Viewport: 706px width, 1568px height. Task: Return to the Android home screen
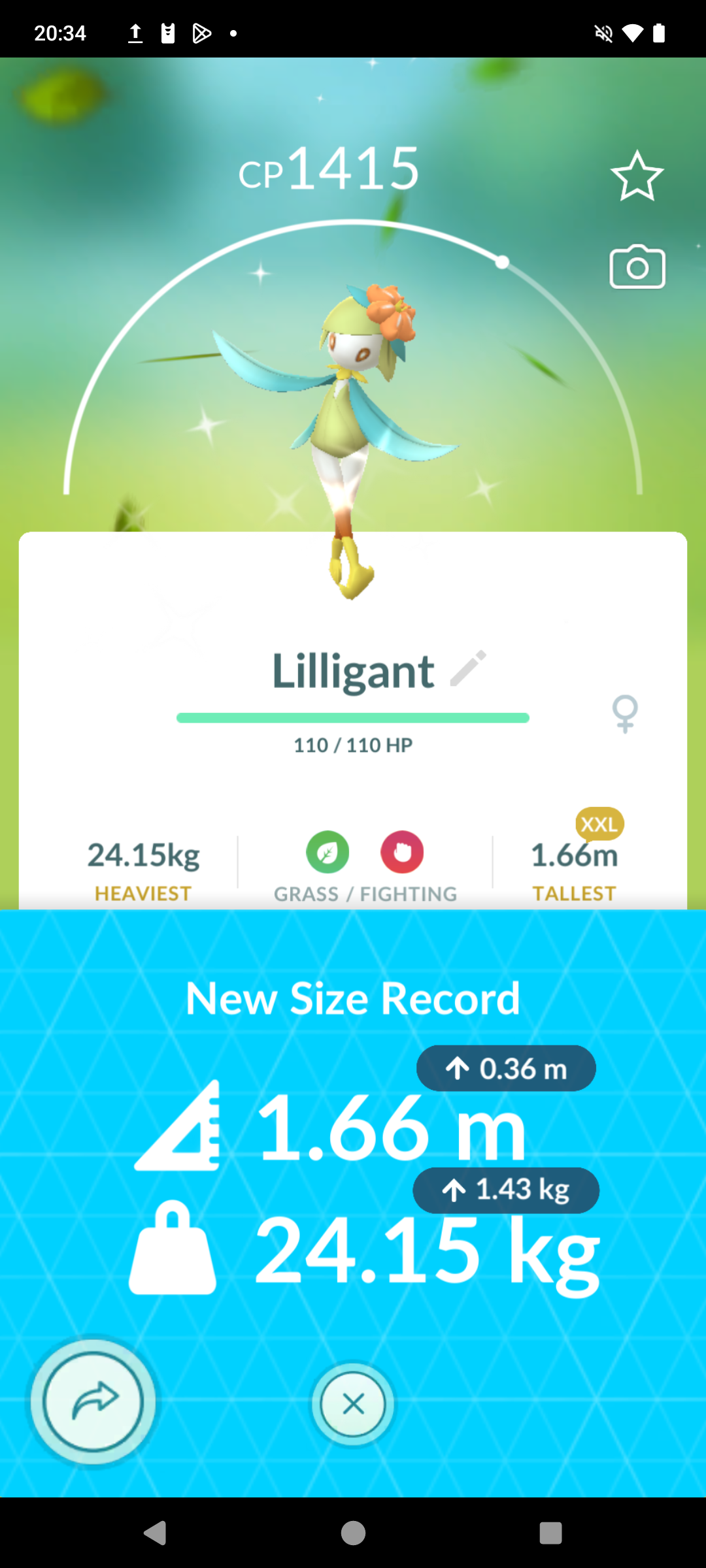pyautogui.click(x=353, y=1532)
